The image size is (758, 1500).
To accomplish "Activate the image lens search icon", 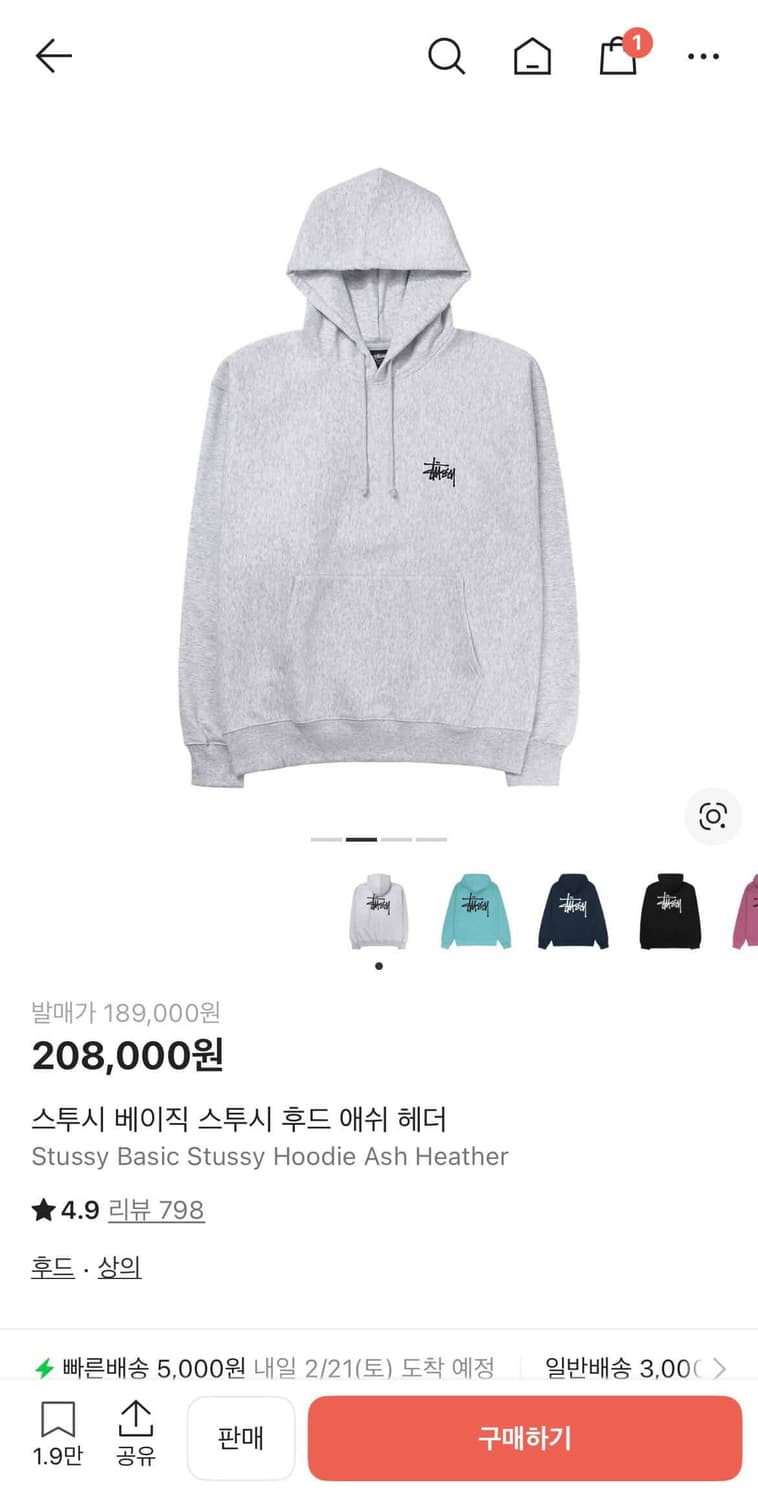I will (x=712, y=816).
